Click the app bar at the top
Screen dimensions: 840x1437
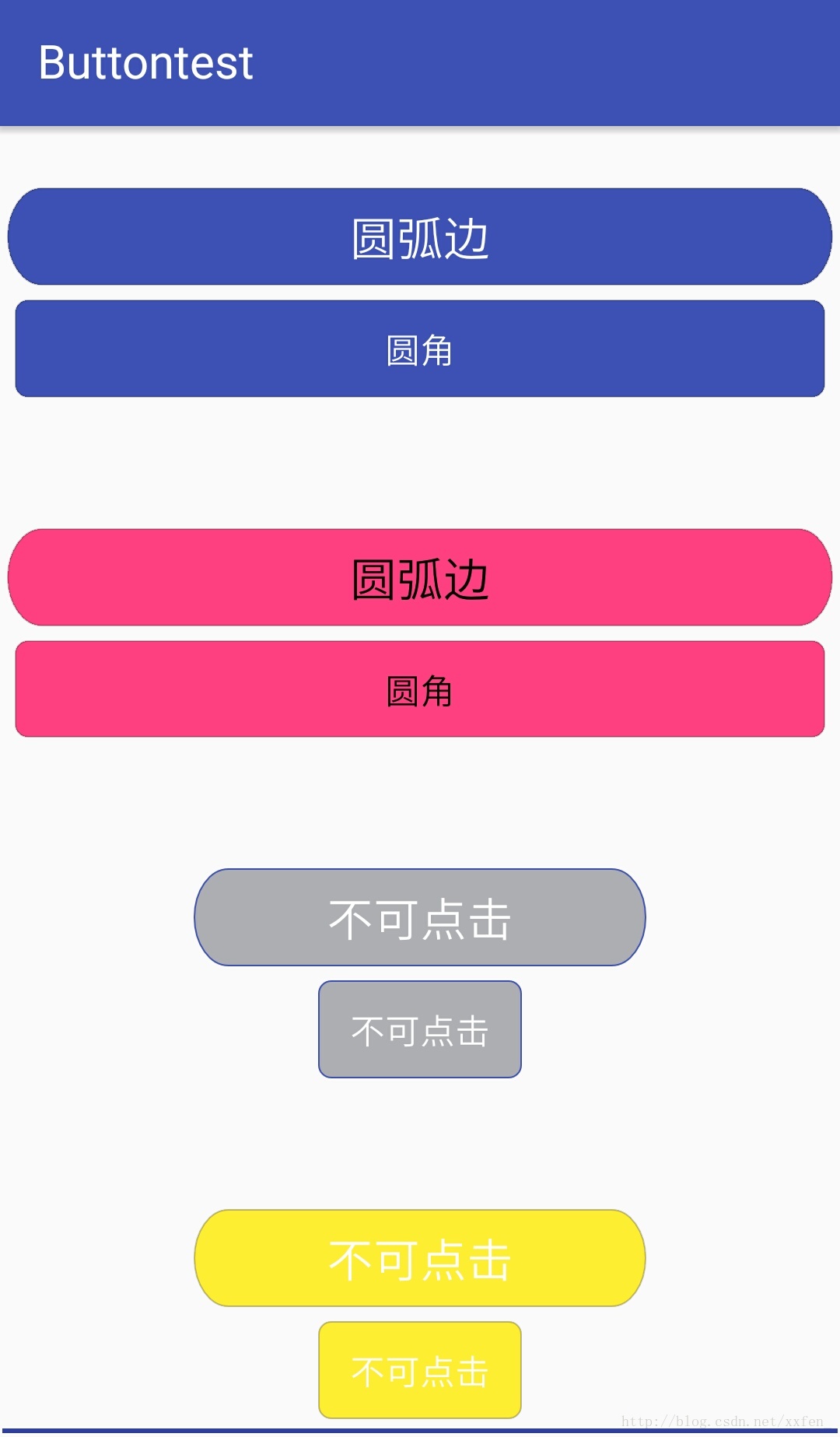tap(420, 62)
